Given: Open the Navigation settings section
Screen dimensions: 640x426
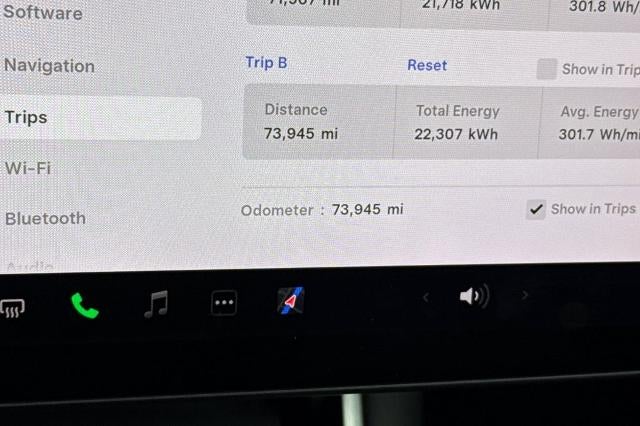Looking at the screenshot, I should pos(50,66).
